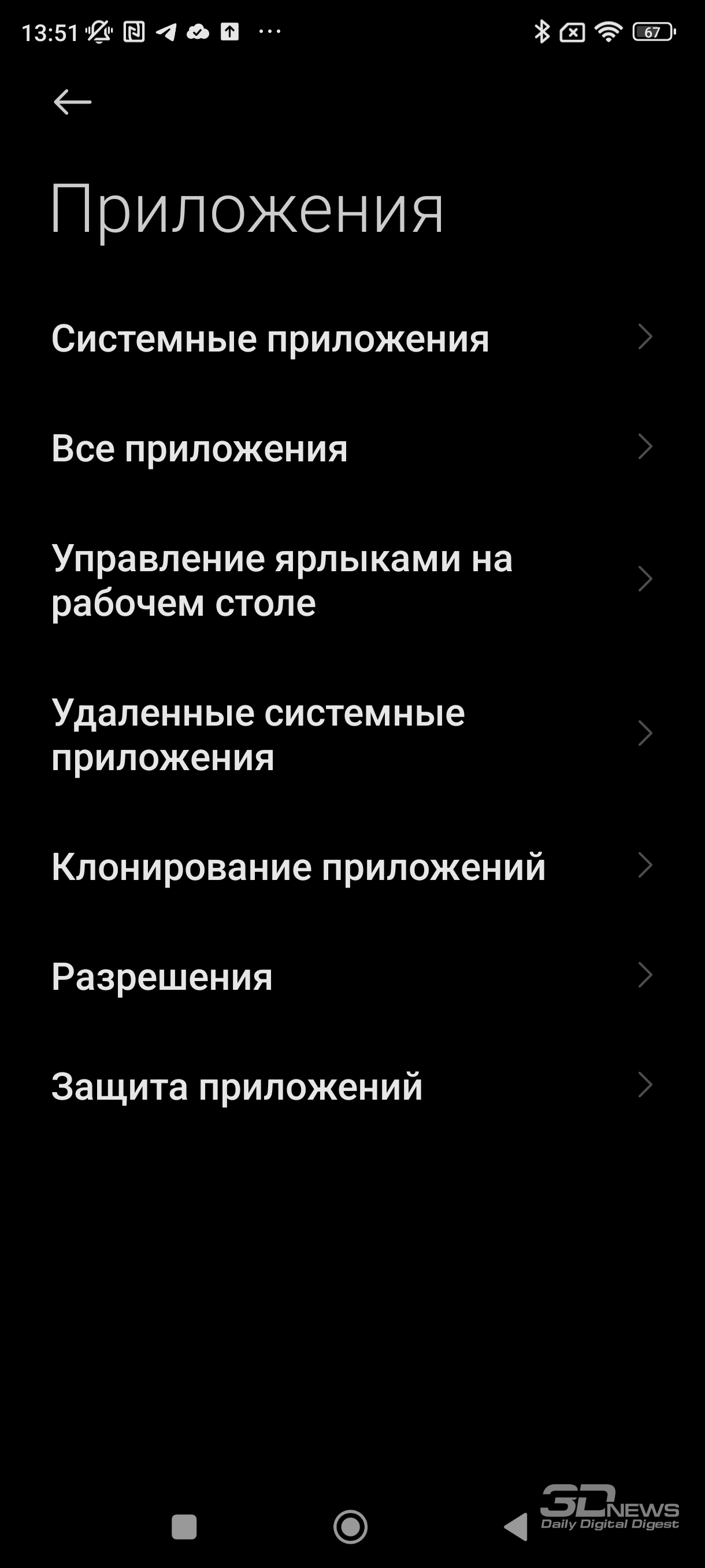
Task: Open recent apps with square button
Action: pos(184,1526)
